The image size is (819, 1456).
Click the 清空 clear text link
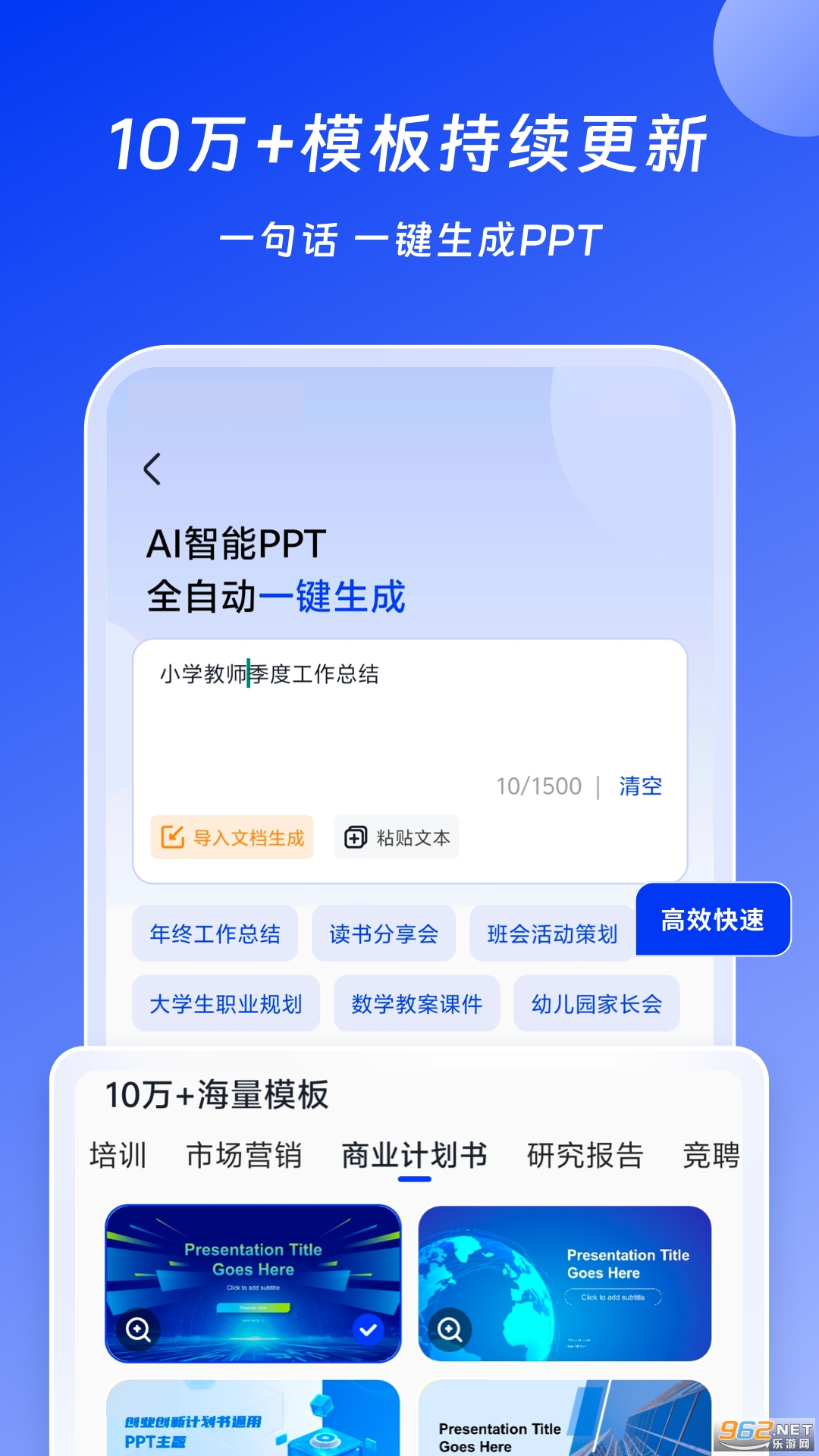pyautogui.click(x=639, y=786)
